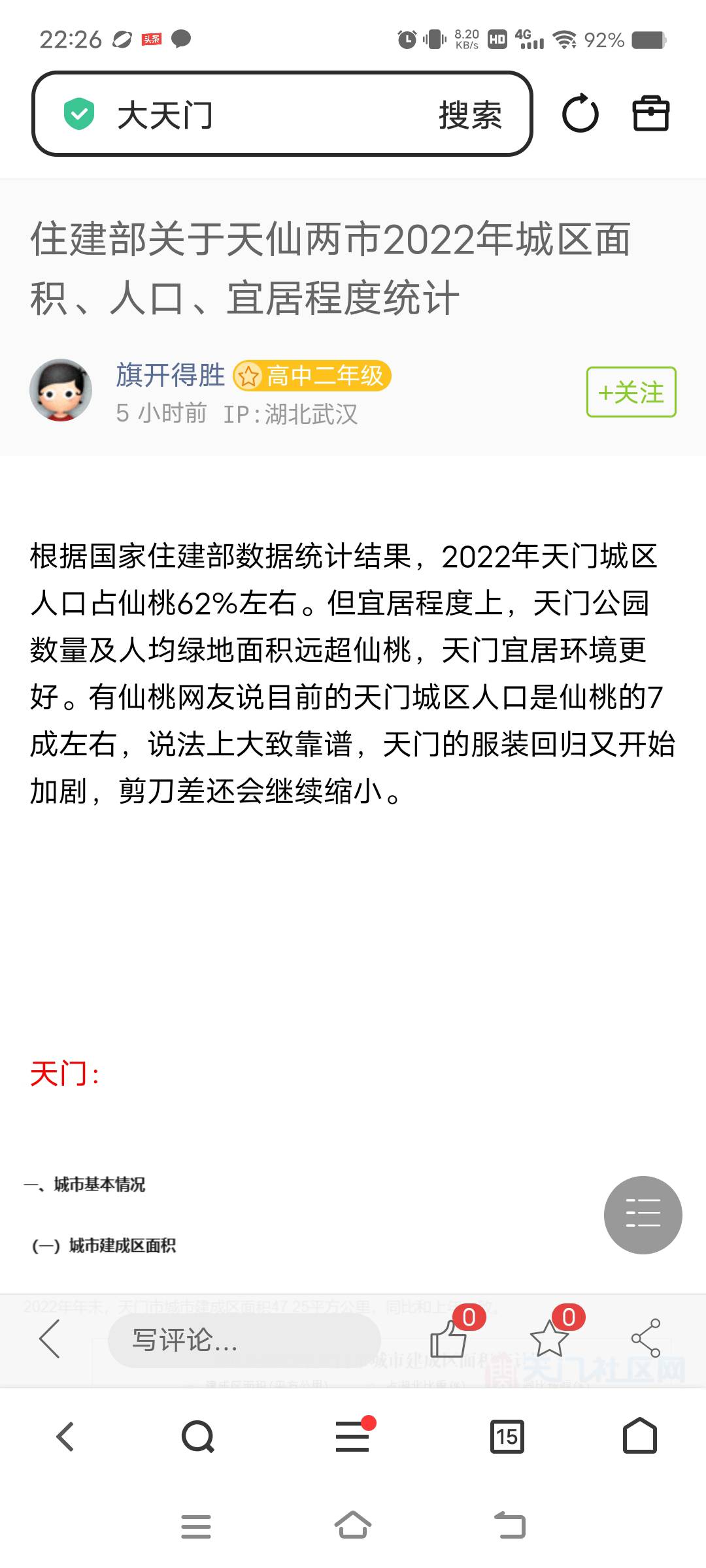Go back with article back arrow
The width and height of the screenshot is (706, 1568).
click(50, 1339)
